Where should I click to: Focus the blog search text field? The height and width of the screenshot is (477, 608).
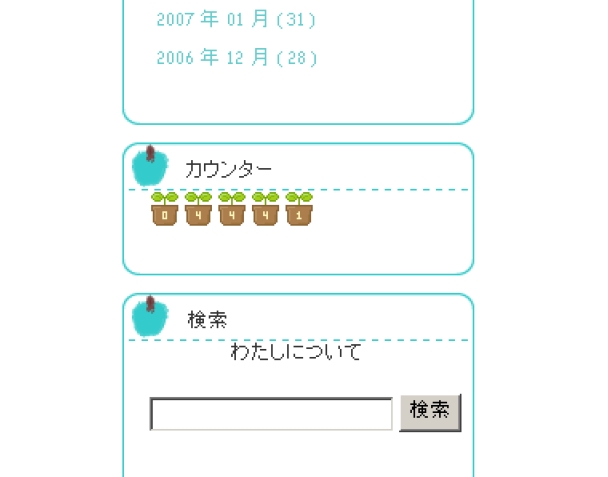(271, 414)
